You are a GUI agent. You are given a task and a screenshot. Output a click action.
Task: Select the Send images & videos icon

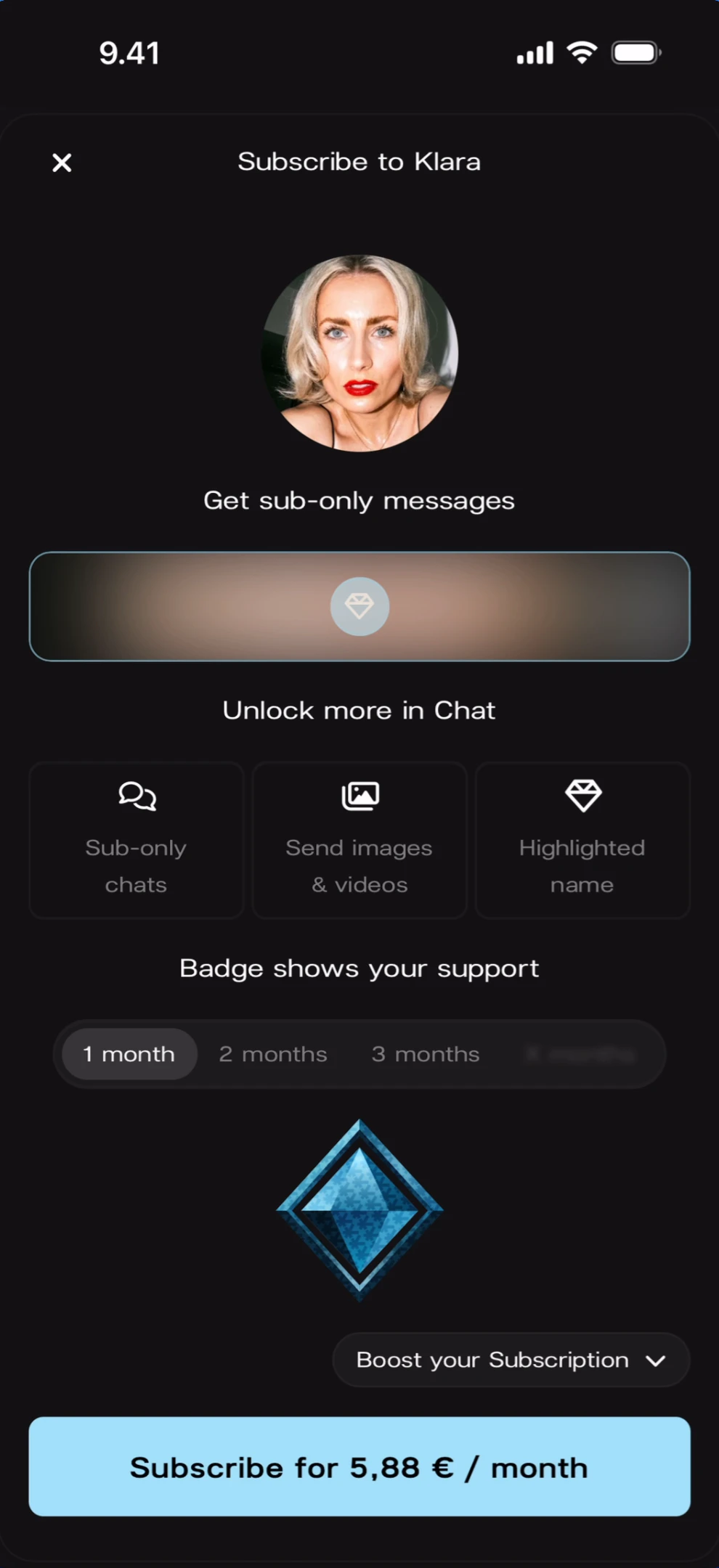tap(359, 794)
